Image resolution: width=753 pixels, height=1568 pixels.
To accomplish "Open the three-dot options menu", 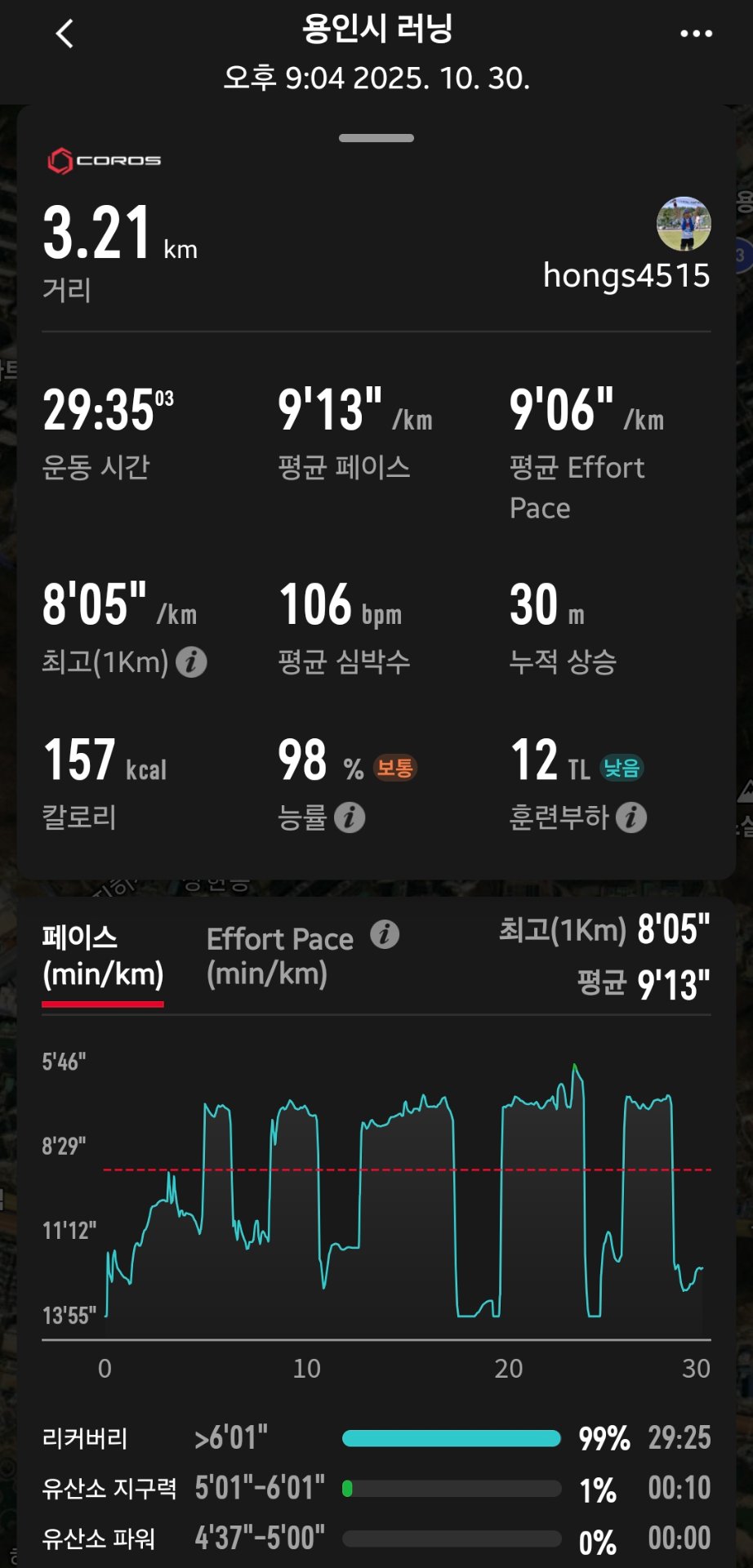I will click(x=695, y=33).
